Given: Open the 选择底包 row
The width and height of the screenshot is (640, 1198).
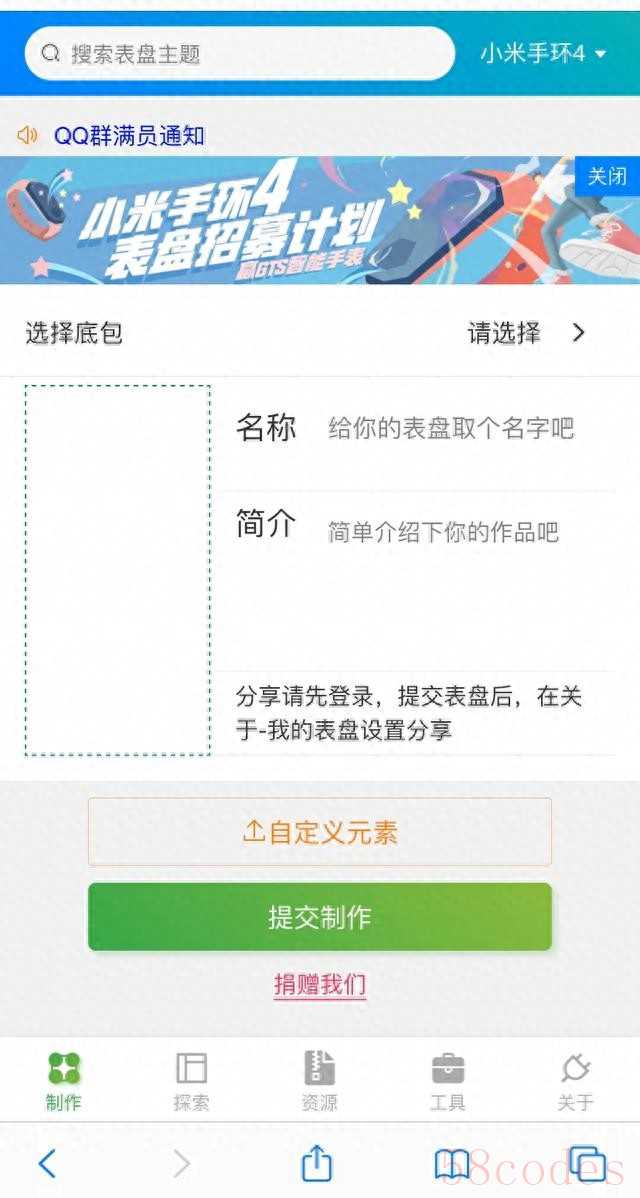Looking at the screenshot, I should coord(320,332).
